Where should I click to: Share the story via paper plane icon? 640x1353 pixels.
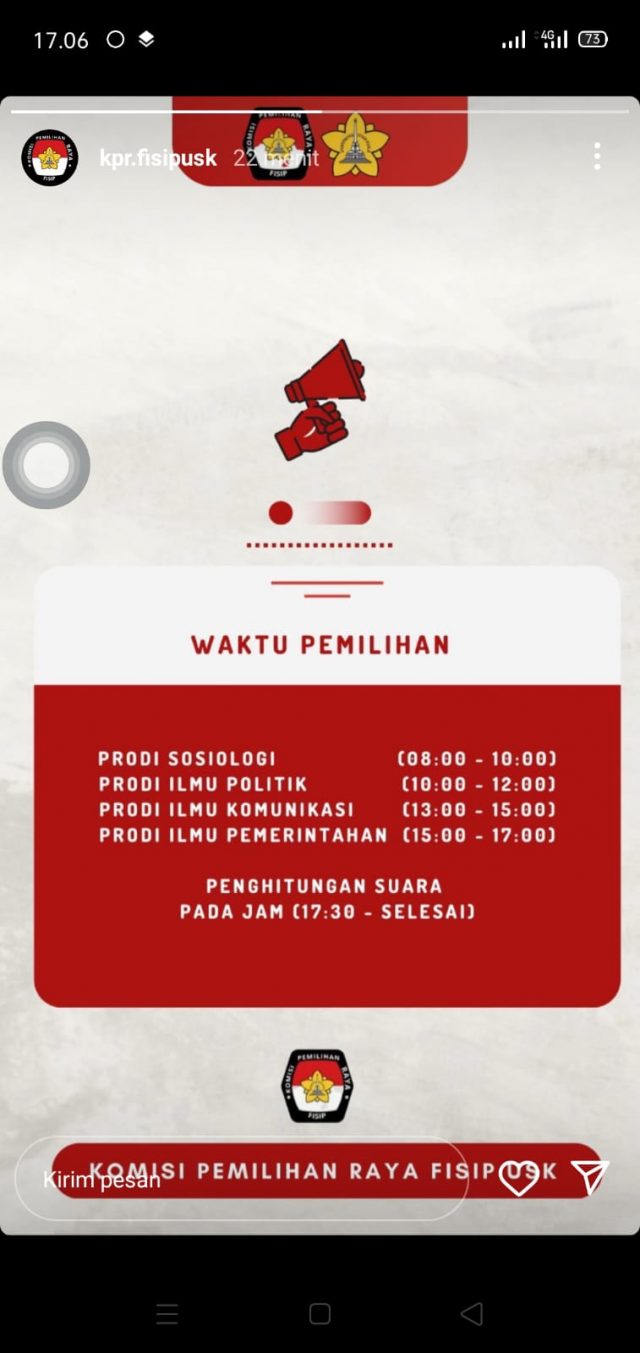pos(589,1177)
